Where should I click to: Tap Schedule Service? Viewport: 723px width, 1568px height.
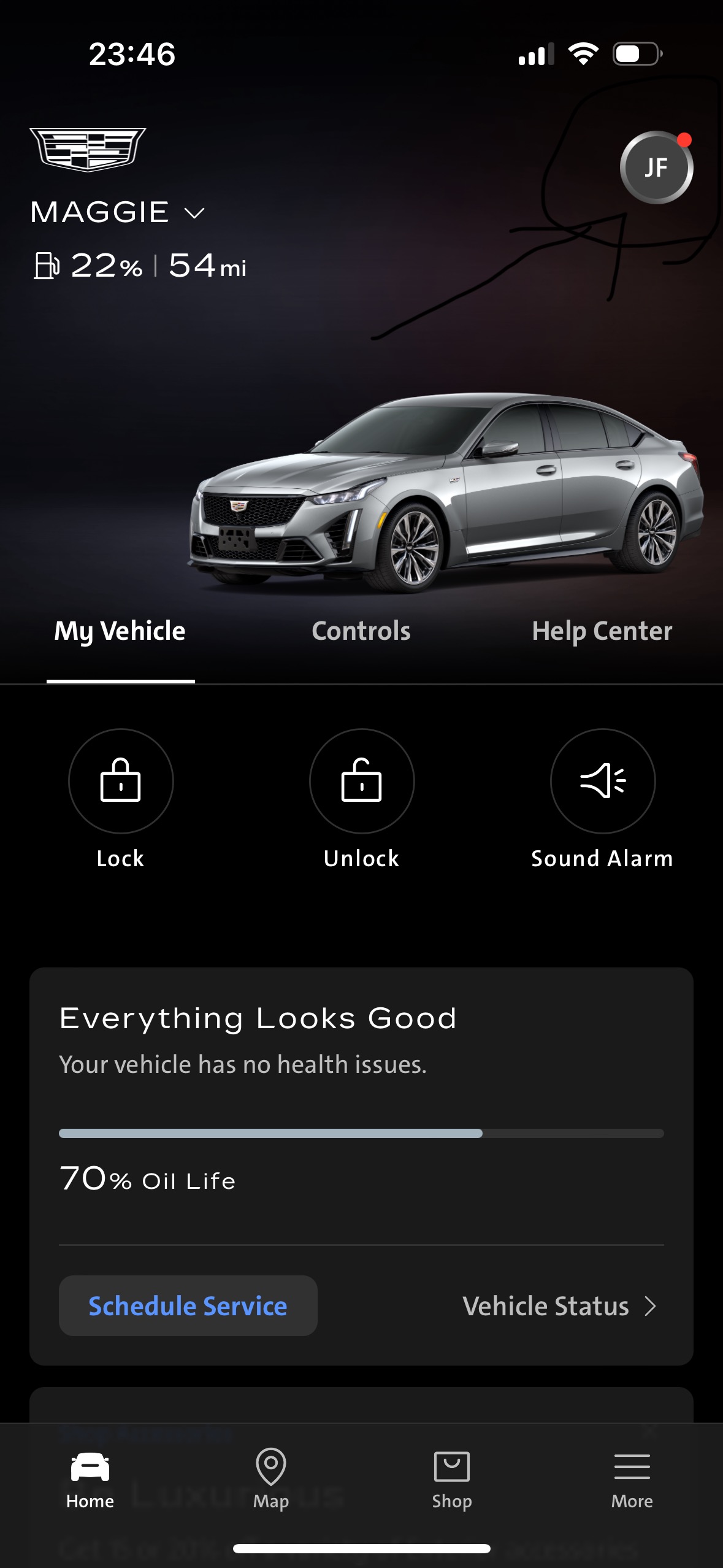(188, 1306)
